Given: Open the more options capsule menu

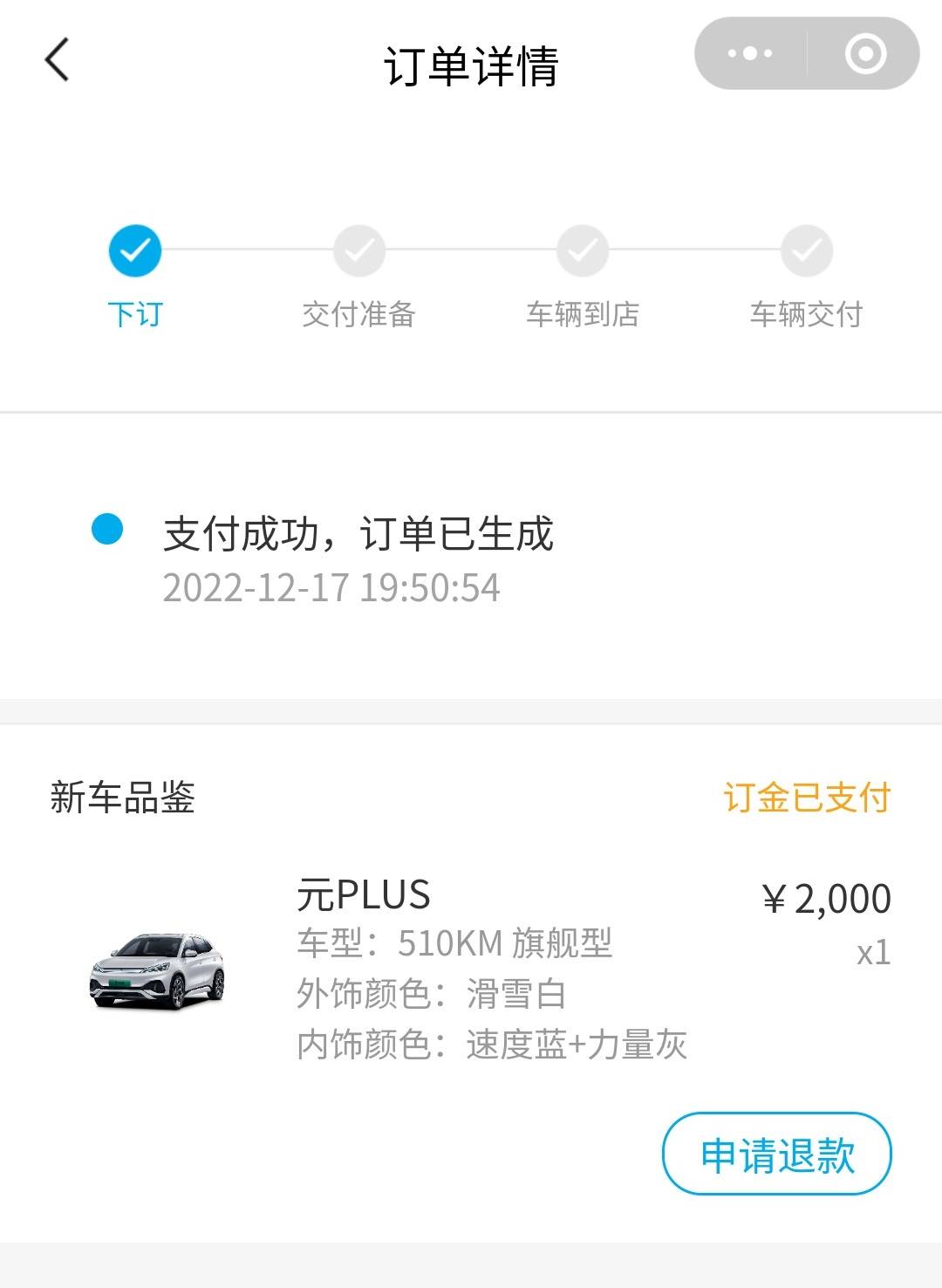Looking at the screenshot, I should [750, 56].
